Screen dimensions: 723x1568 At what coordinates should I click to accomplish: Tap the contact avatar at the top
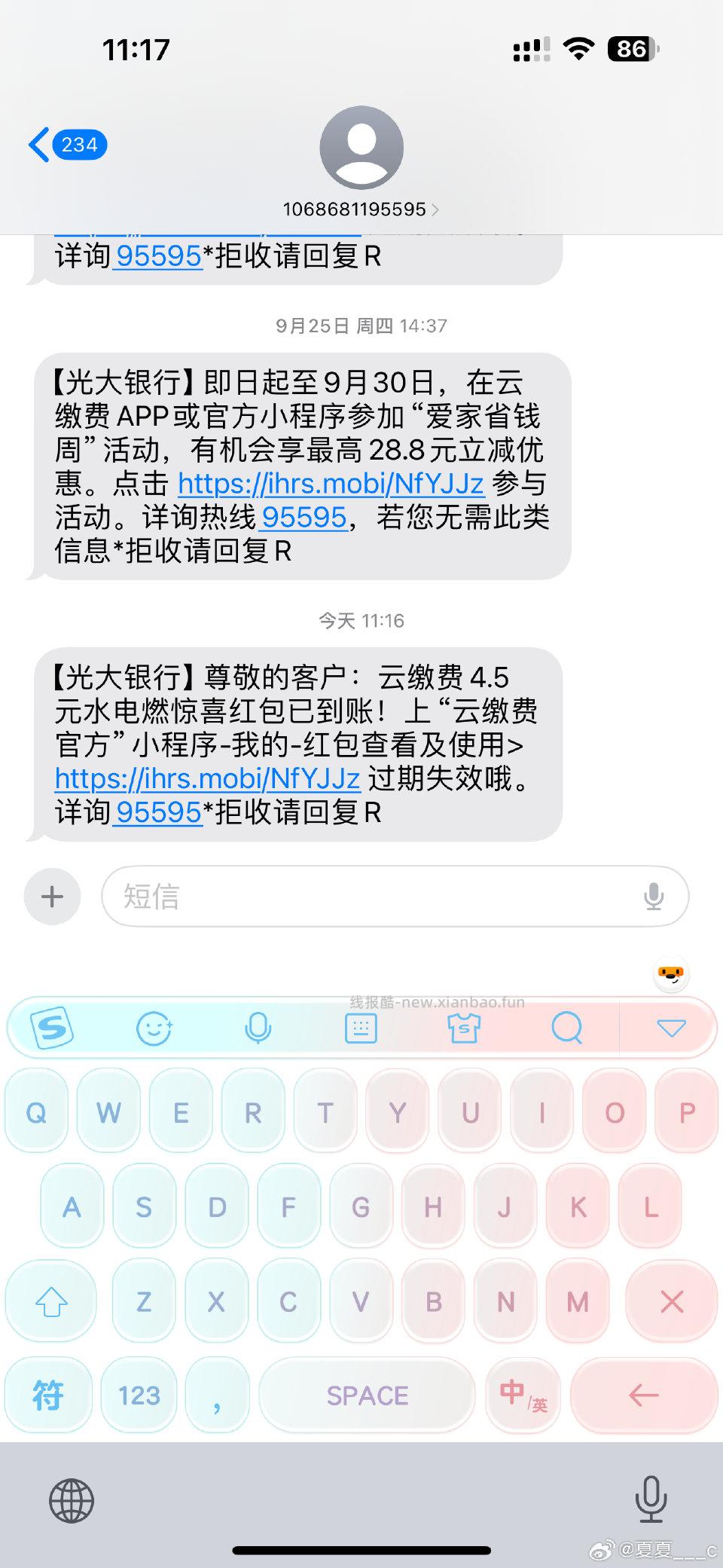click(x=360, y=147)
